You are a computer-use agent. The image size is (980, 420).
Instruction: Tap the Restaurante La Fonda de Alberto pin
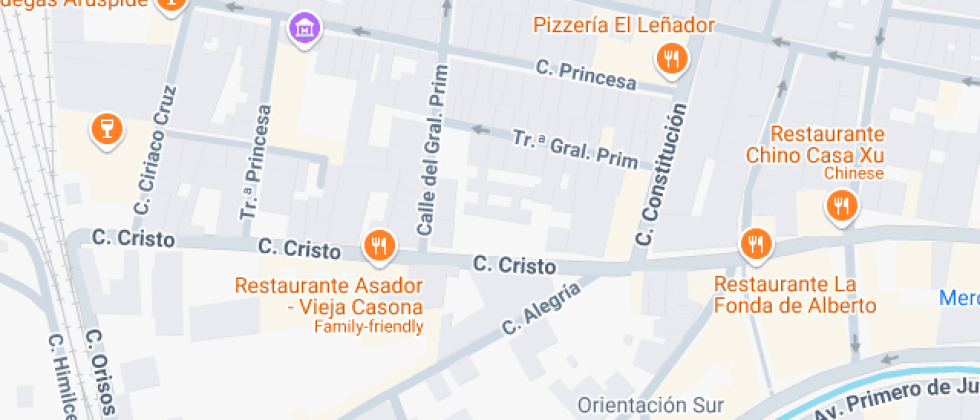tap(756, 244)
